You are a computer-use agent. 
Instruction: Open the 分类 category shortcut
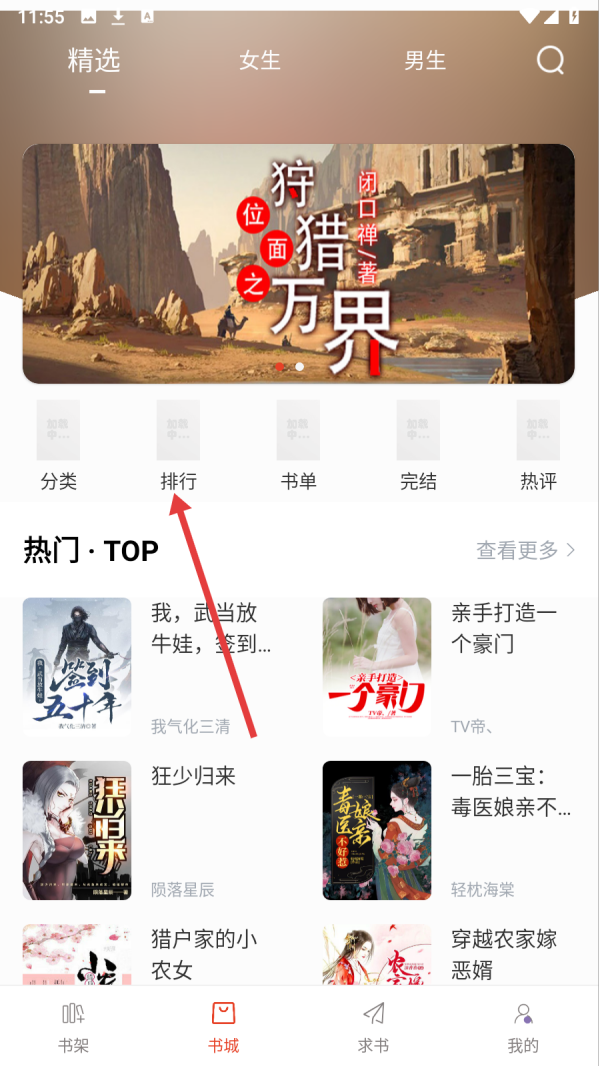click(x=59, y=445)
